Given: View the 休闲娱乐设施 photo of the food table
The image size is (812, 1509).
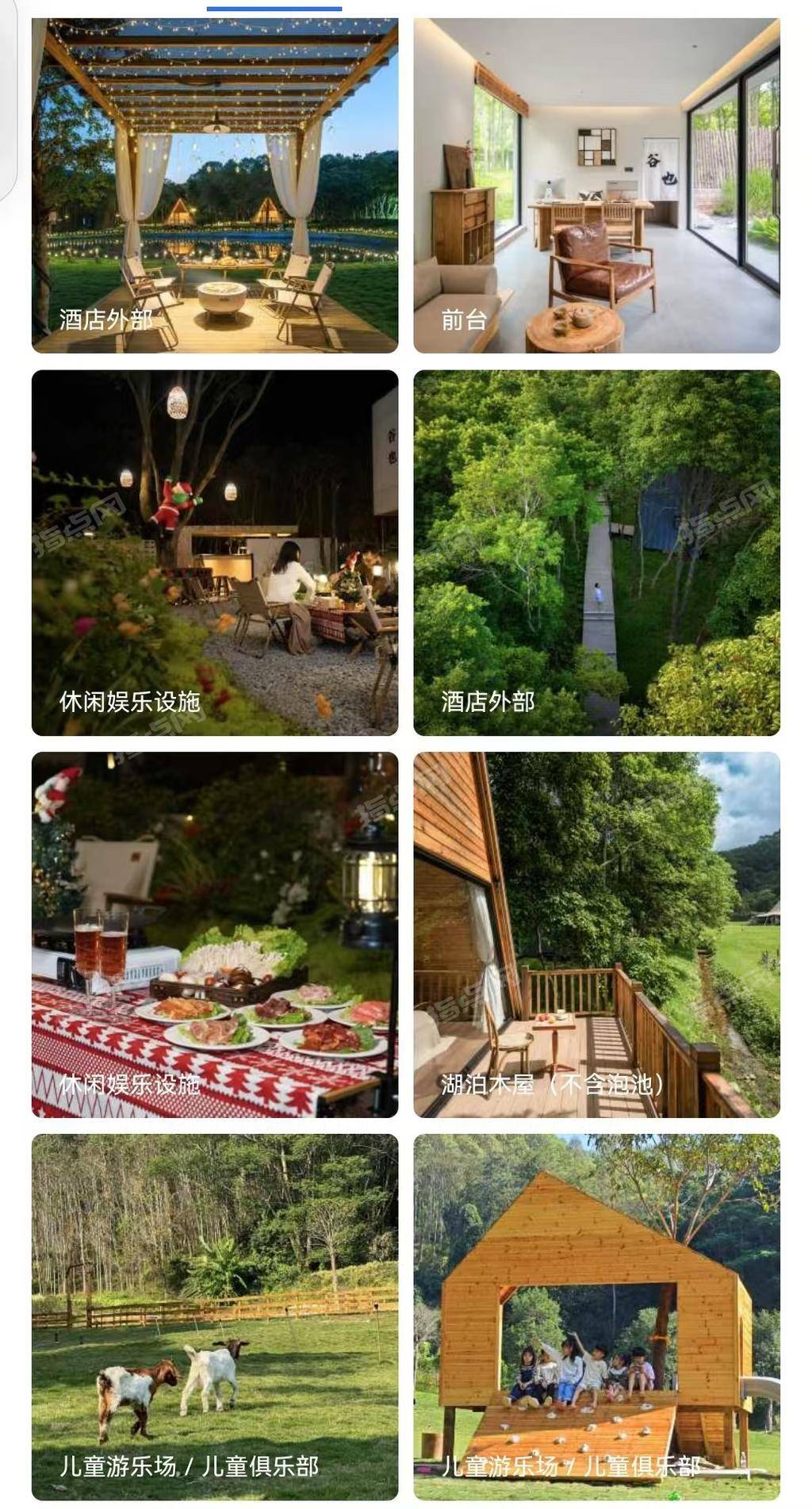Looking at the screenshot, I should (x=214, y=934).
